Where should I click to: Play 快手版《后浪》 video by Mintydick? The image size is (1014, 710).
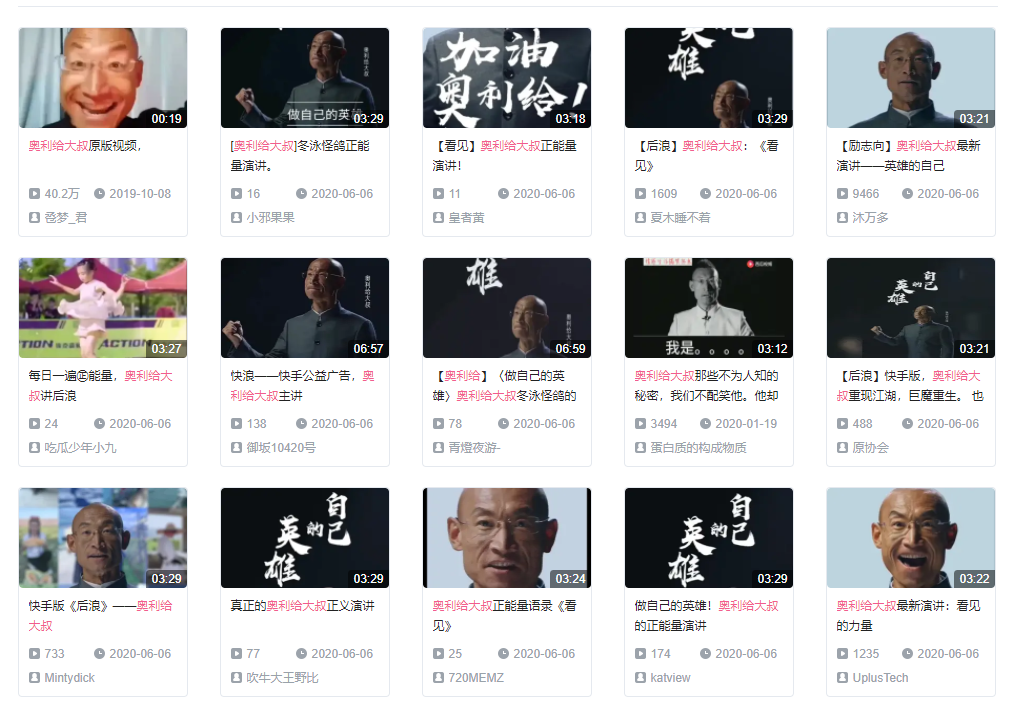[x=103, y=538]
